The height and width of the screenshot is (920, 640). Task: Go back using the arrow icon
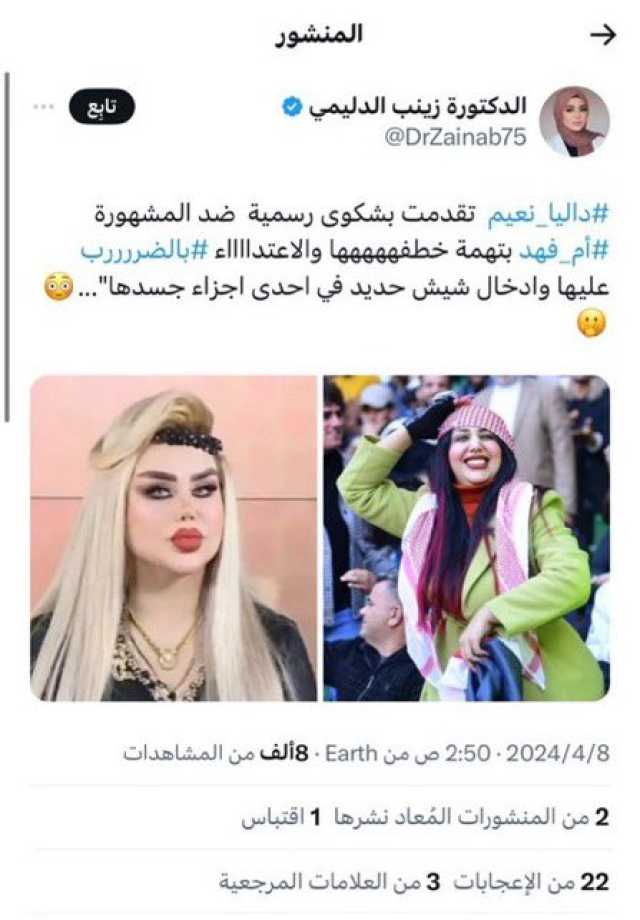(603, 35)
